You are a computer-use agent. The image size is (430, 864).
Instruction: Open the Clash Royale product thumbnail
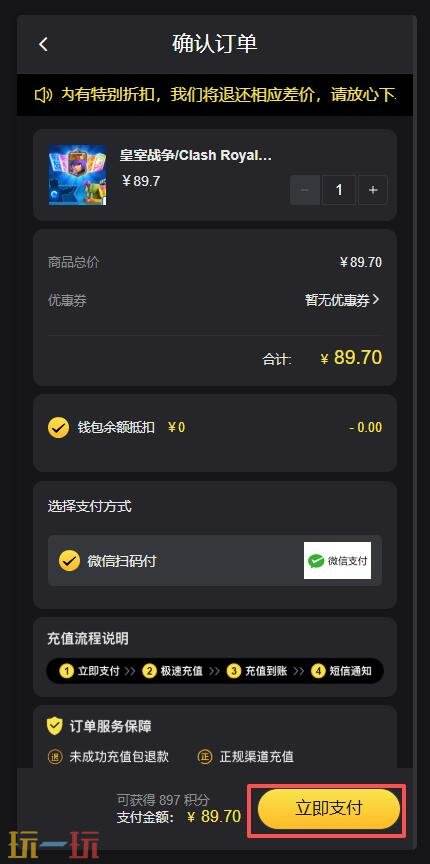77,175
